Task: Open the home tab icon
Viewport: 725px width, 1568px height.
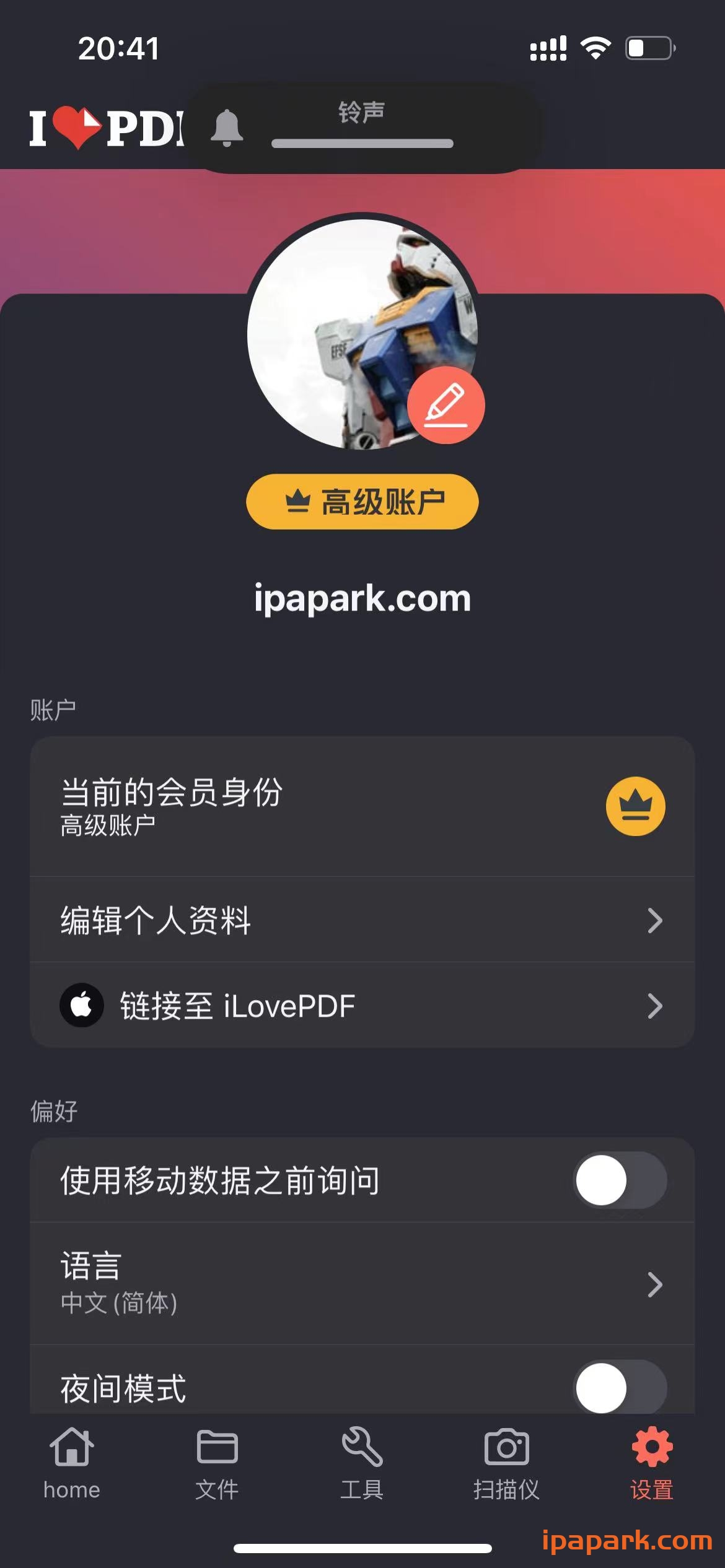Action: pyautogui.click(x=71, y=1449)
